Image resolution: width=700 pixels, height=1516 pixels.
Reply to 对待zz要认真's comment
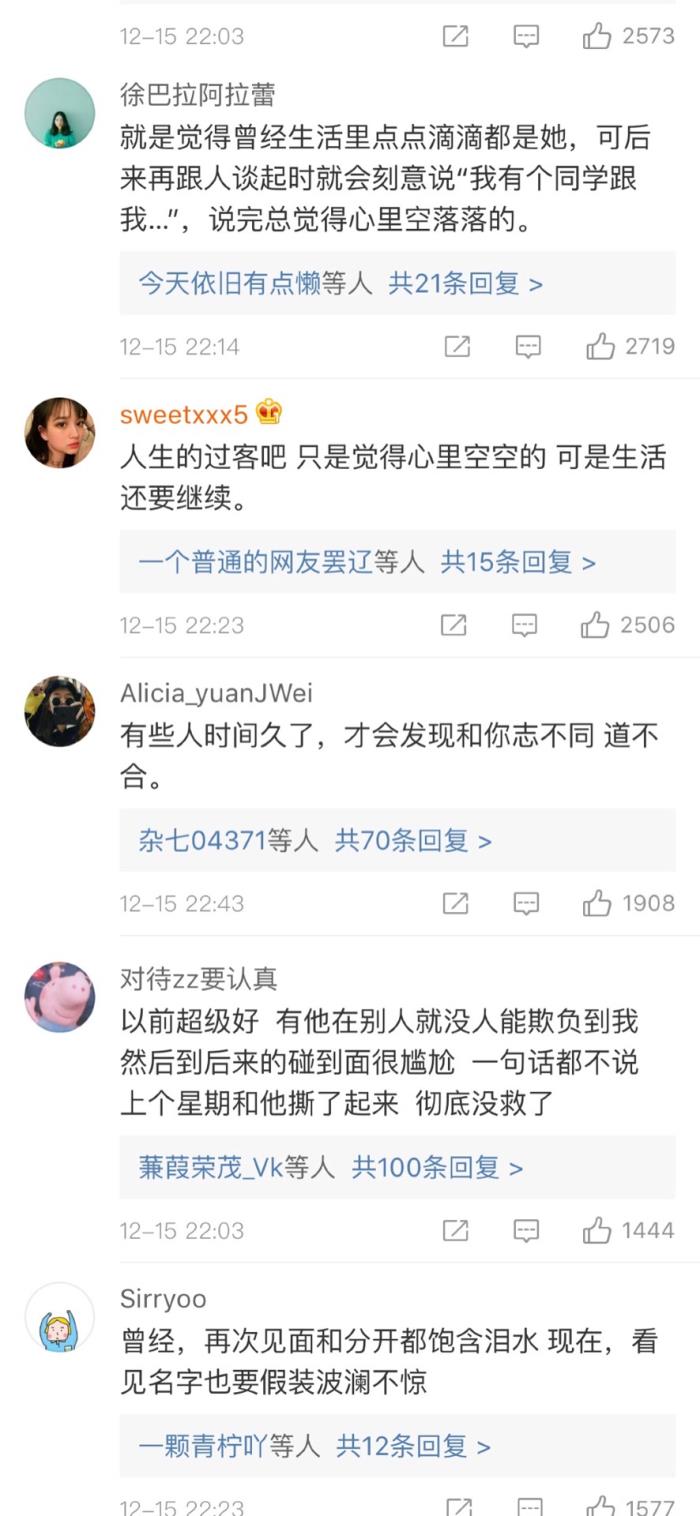coord(526,1230)
